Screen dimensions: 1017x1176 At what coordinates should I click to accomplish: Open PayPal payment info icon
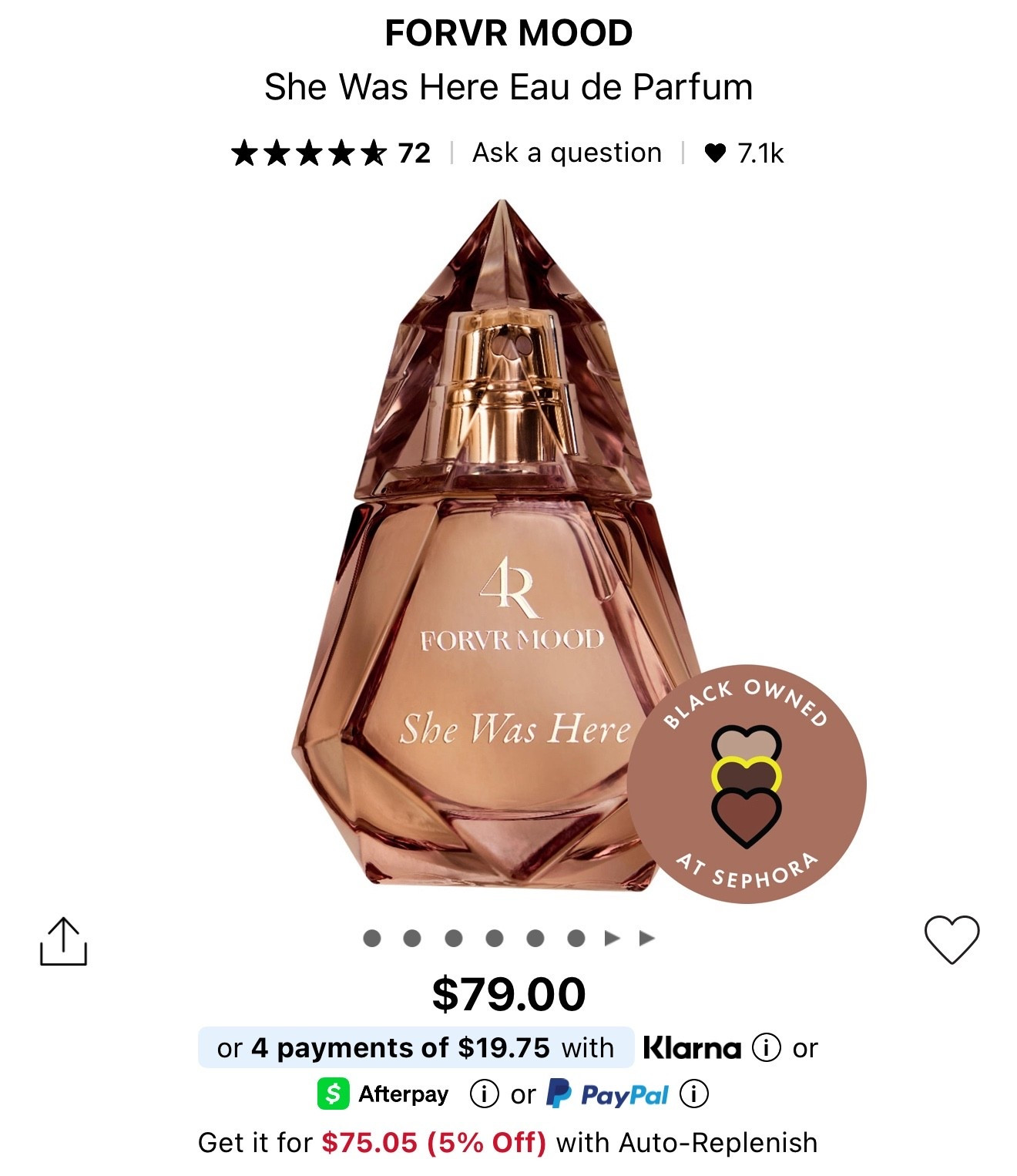point(693,1094)
